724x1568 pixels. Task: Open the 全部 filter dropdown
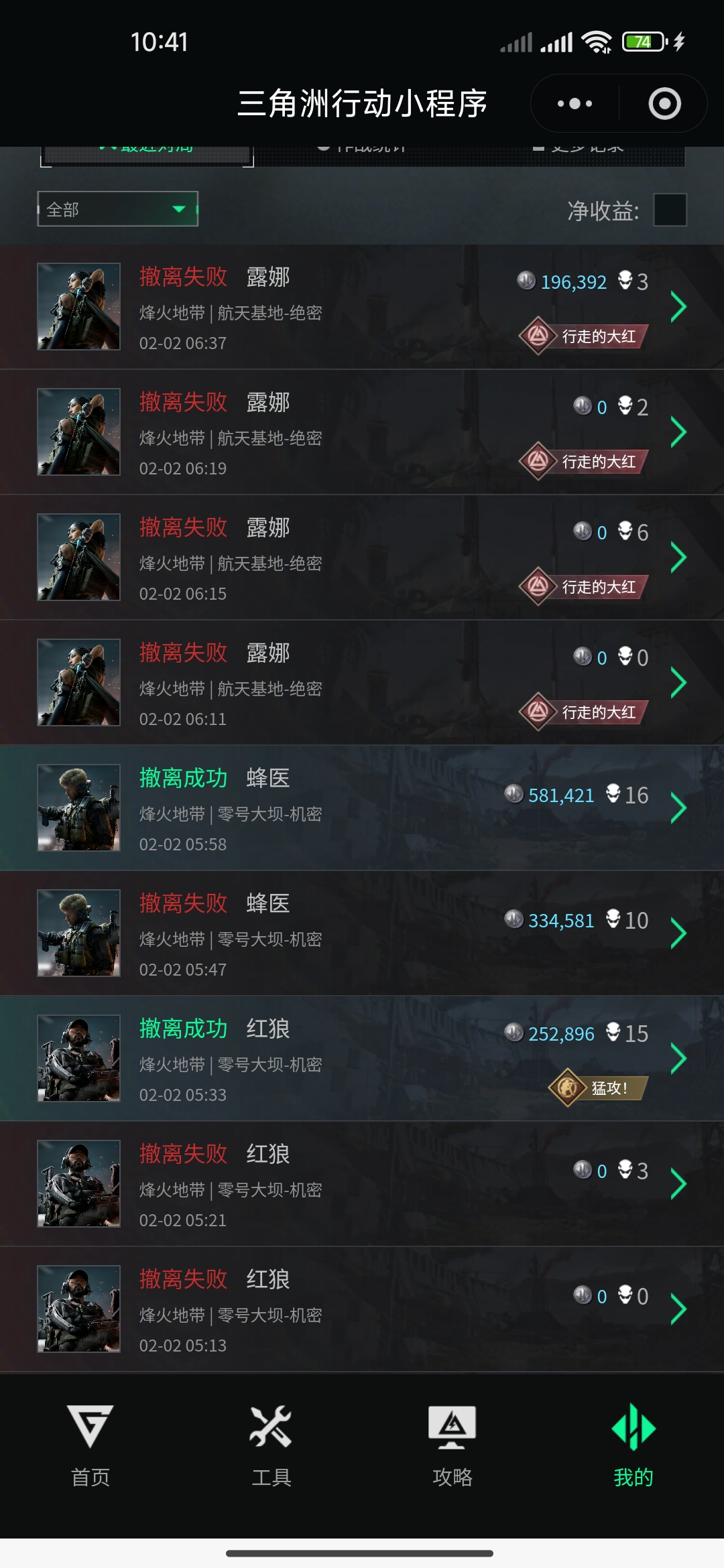[x=117, y=210]
